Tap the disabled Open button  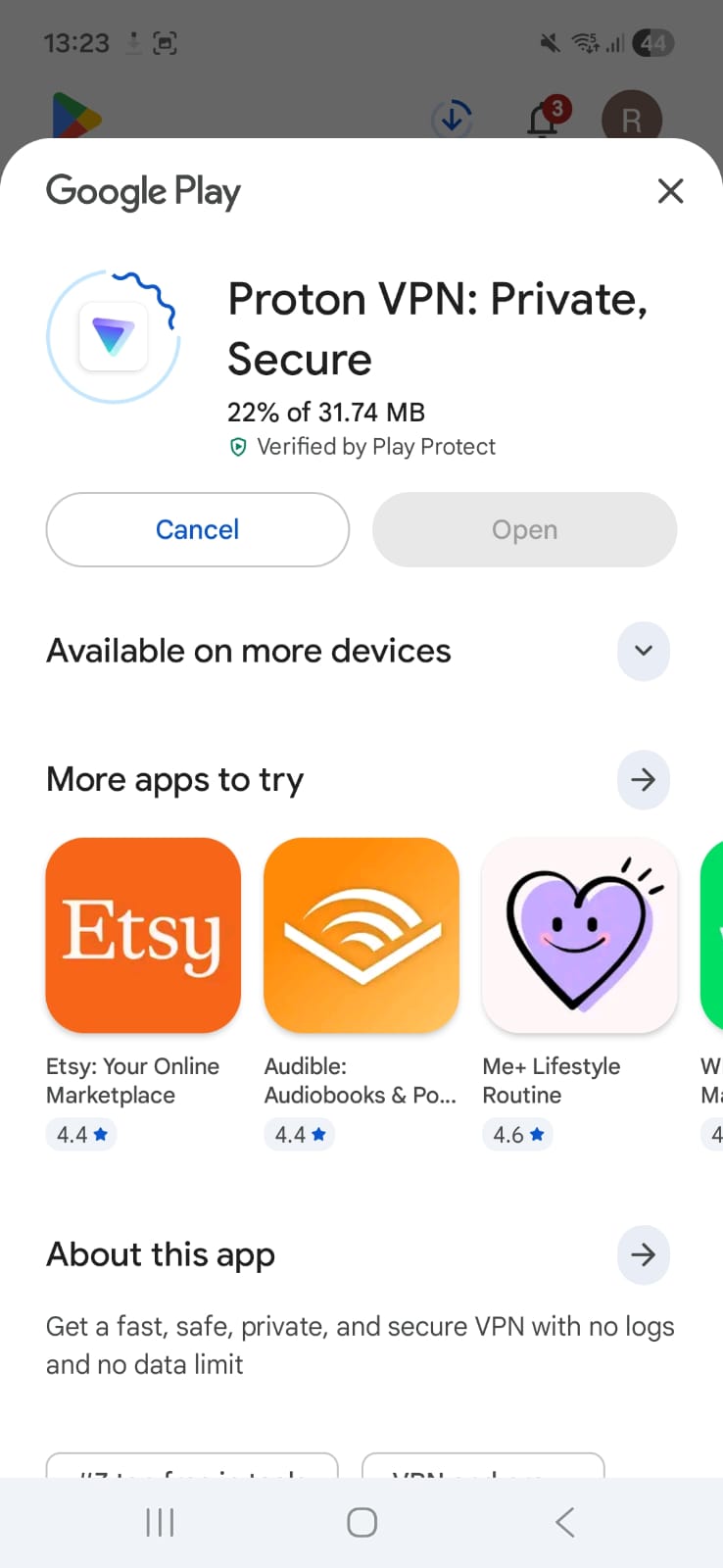coord(524,529)
